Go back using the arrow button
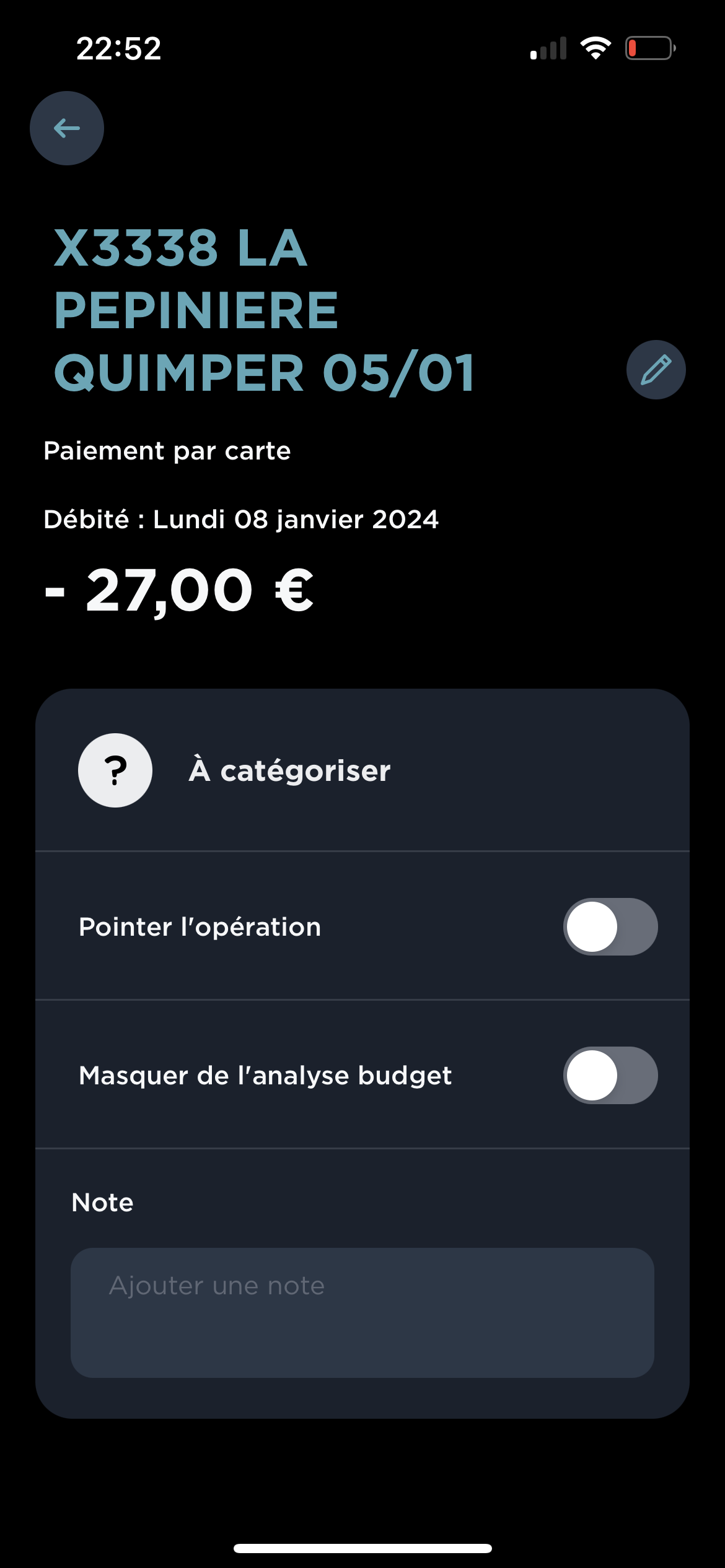725x1568 pixels. pos(67,128)
